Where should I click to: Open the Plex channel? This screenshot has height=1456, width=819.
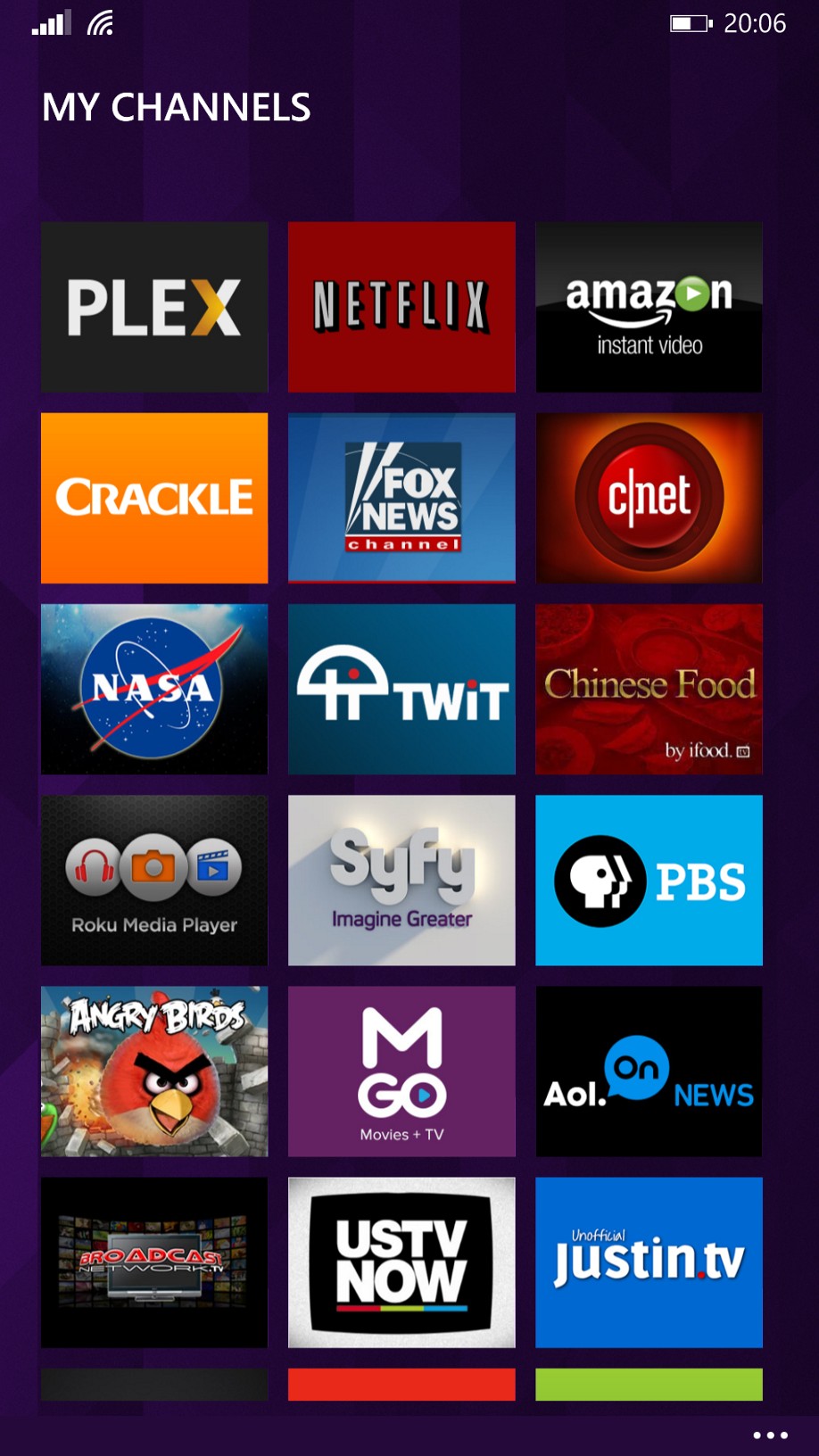point(154,307)
